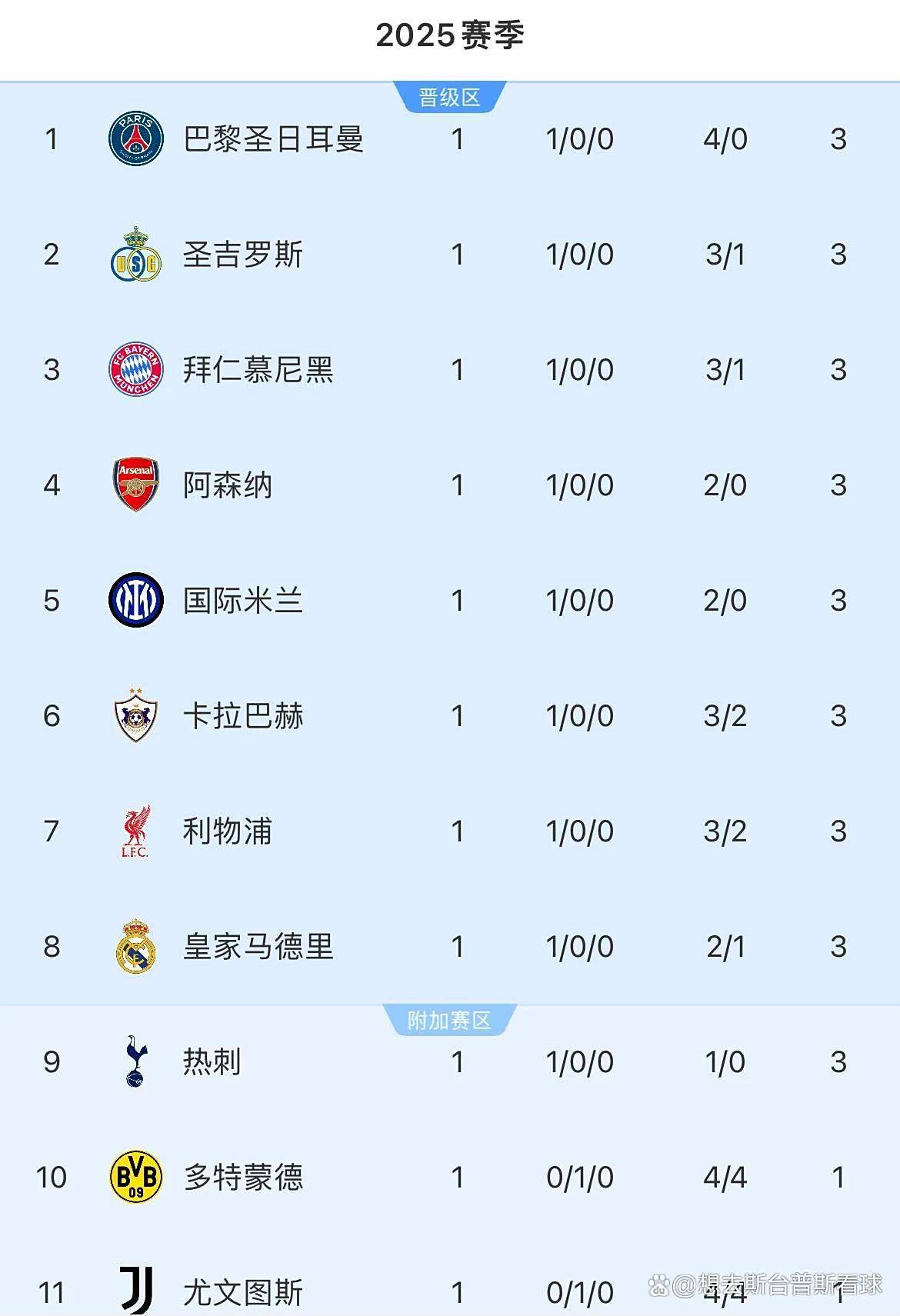Click the Paris Saint-Germain club crest
The width and height of the screenshot is (900, 1316).
click(x=135, y=139)
